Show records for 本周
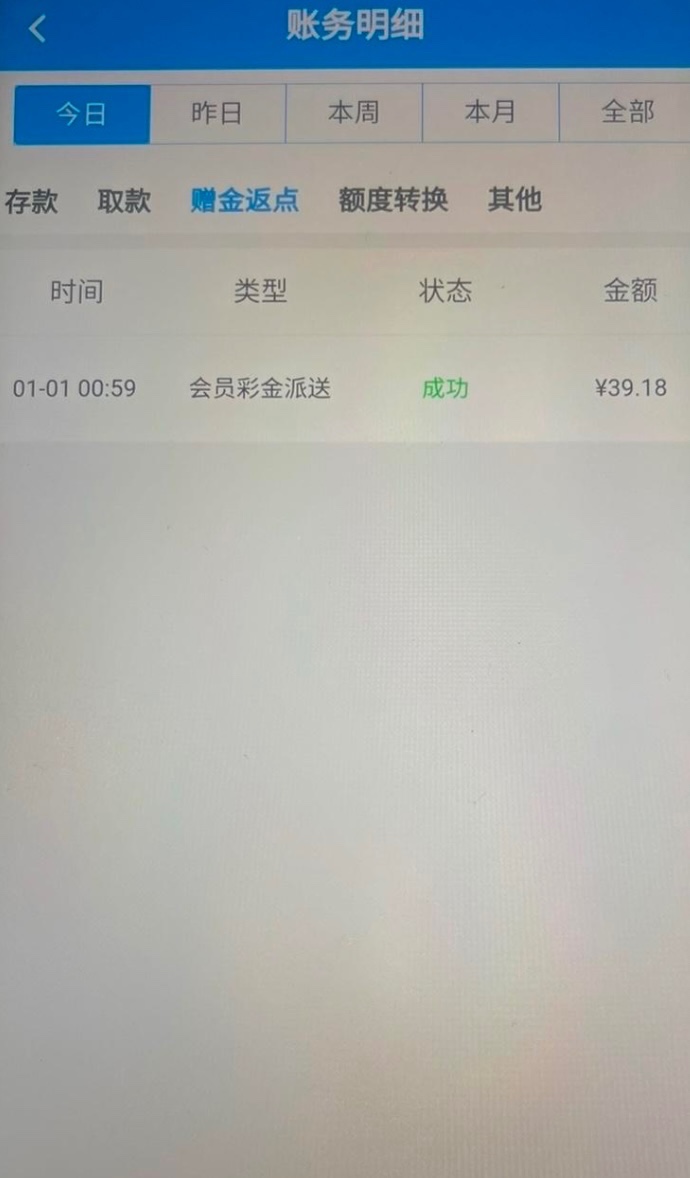Viewport: 690px width, 1178px height. [x=354, y=114]
